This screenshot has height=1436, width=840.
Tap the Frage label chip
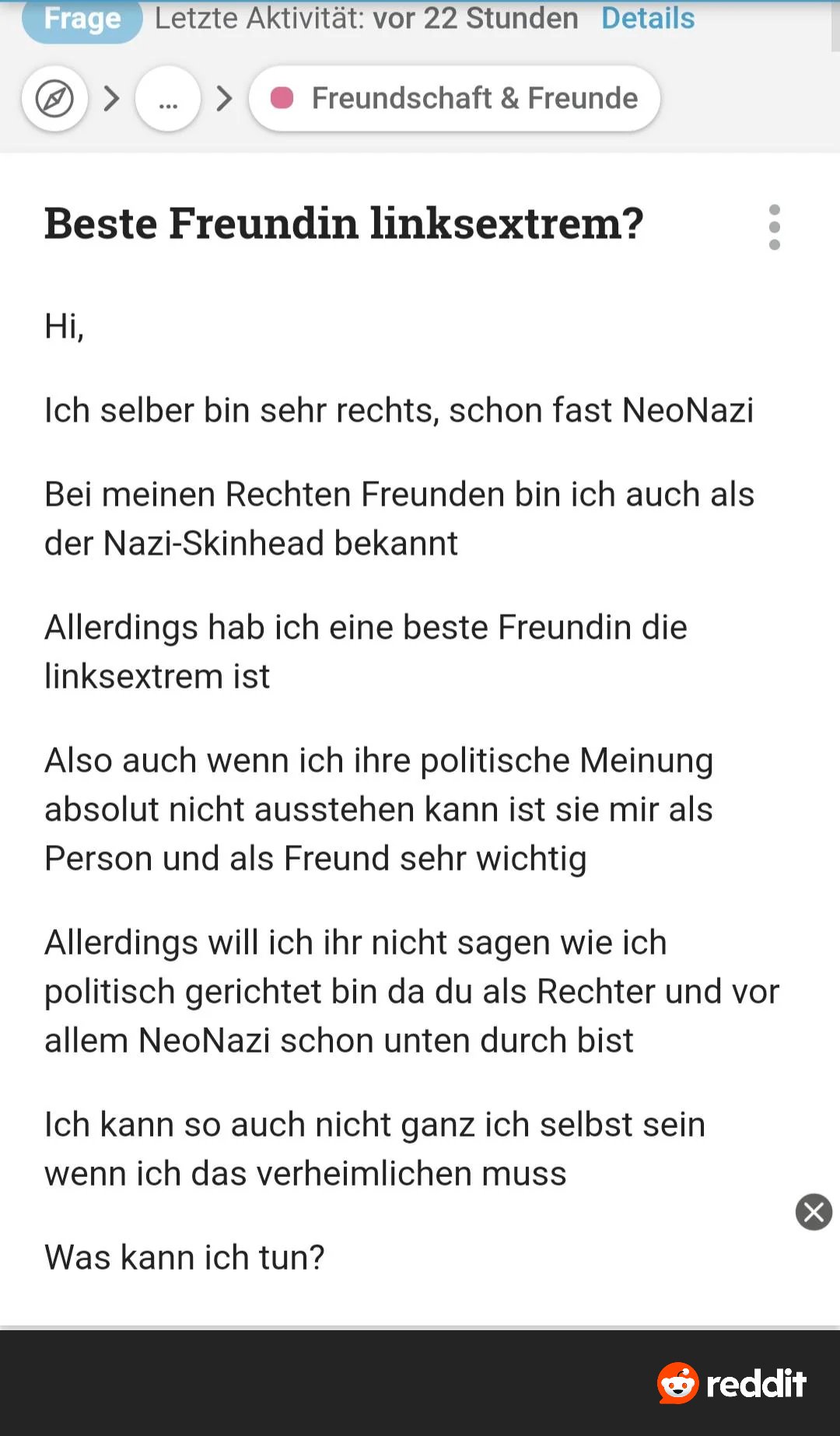click(82, 19)
